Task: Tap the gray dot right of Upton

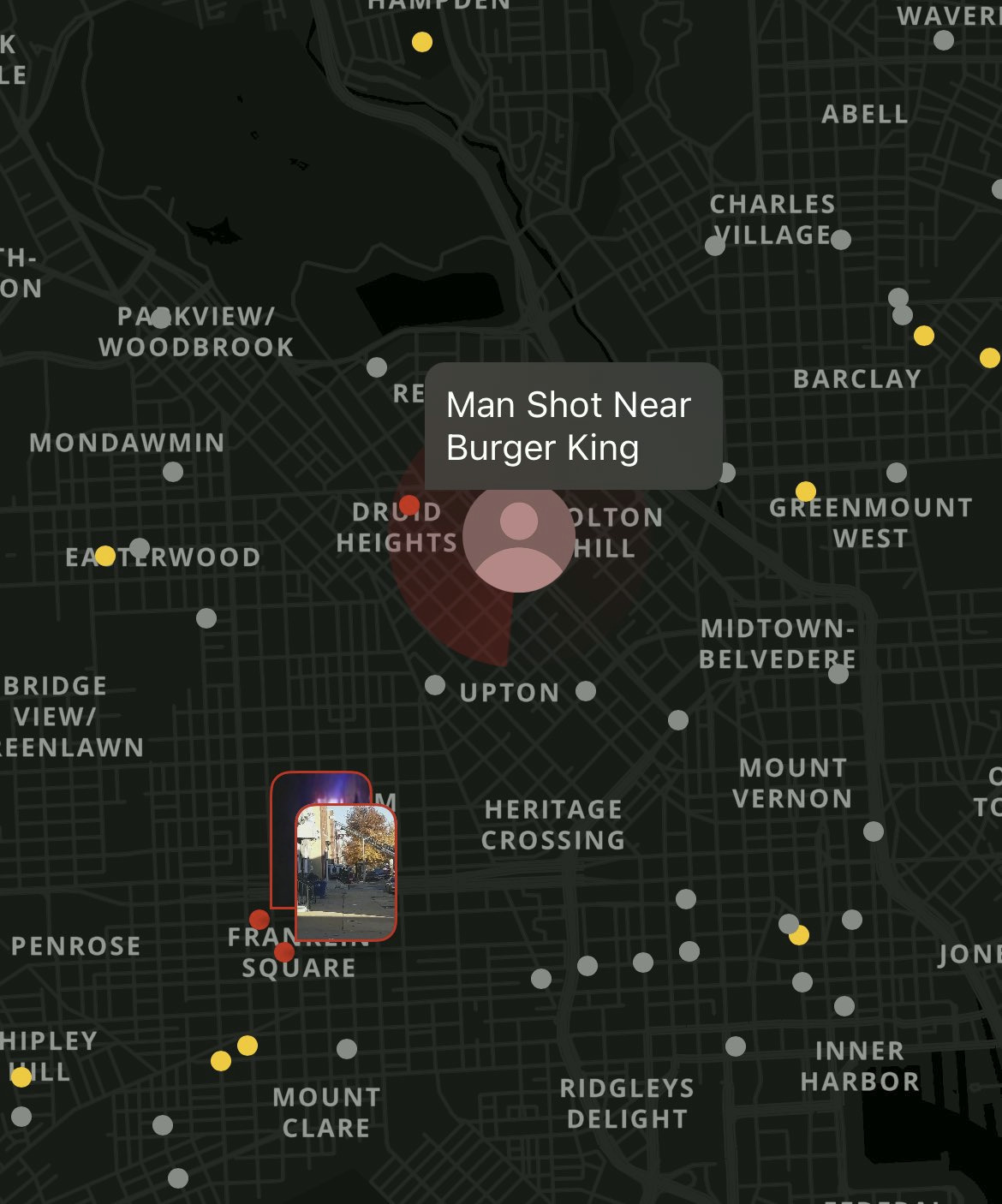Action: pos(586,691)
